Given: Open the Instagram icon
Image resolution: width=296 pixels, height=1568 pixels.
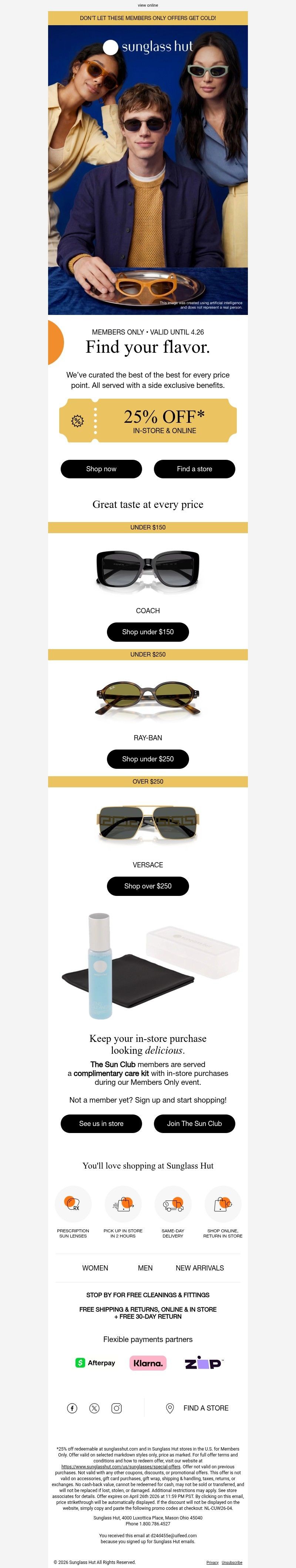Looking at the screenshot, I should (x=117, y=1408).
